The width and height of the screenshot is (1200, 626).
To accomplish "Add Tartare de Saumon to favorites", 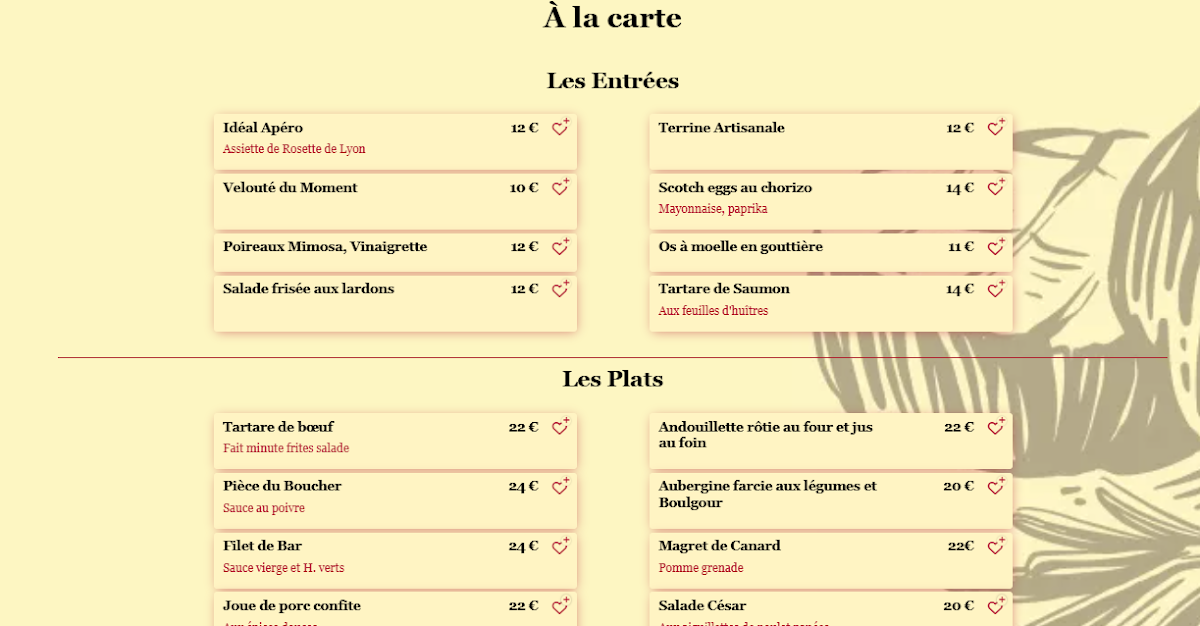I will pos(996,289).
